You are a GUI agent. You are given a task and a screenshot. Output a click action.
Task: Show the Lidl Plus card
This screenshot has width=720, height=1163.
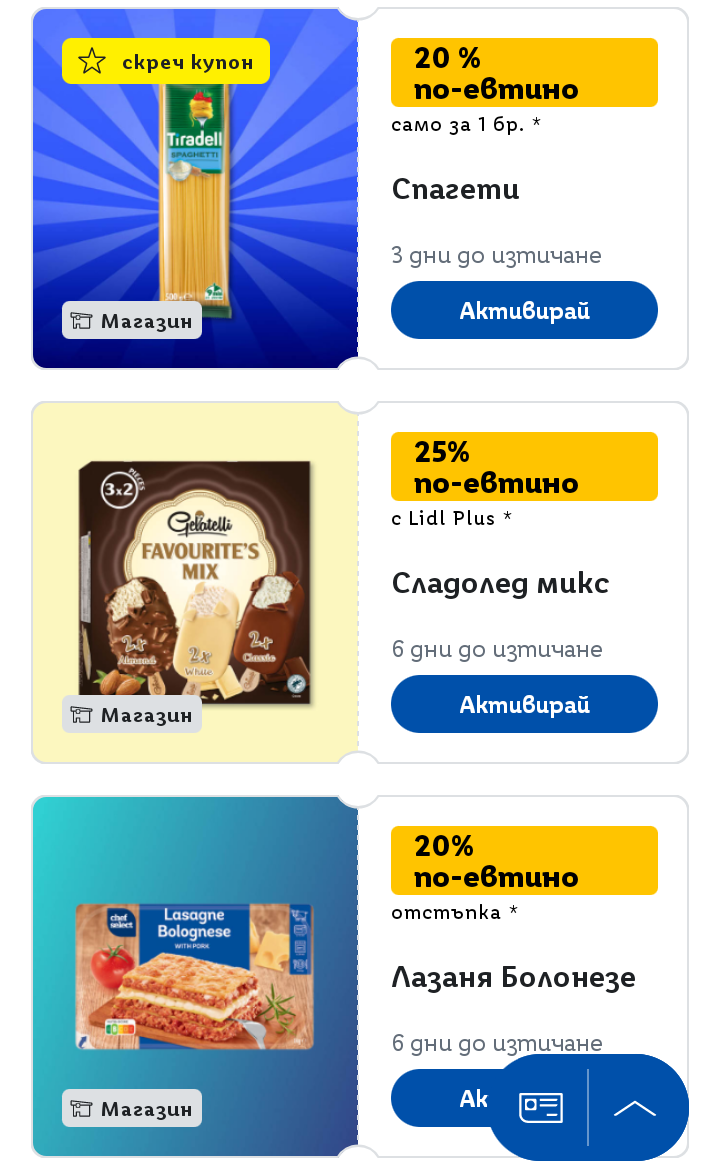pyautogui.click(x=540, y=1107)
